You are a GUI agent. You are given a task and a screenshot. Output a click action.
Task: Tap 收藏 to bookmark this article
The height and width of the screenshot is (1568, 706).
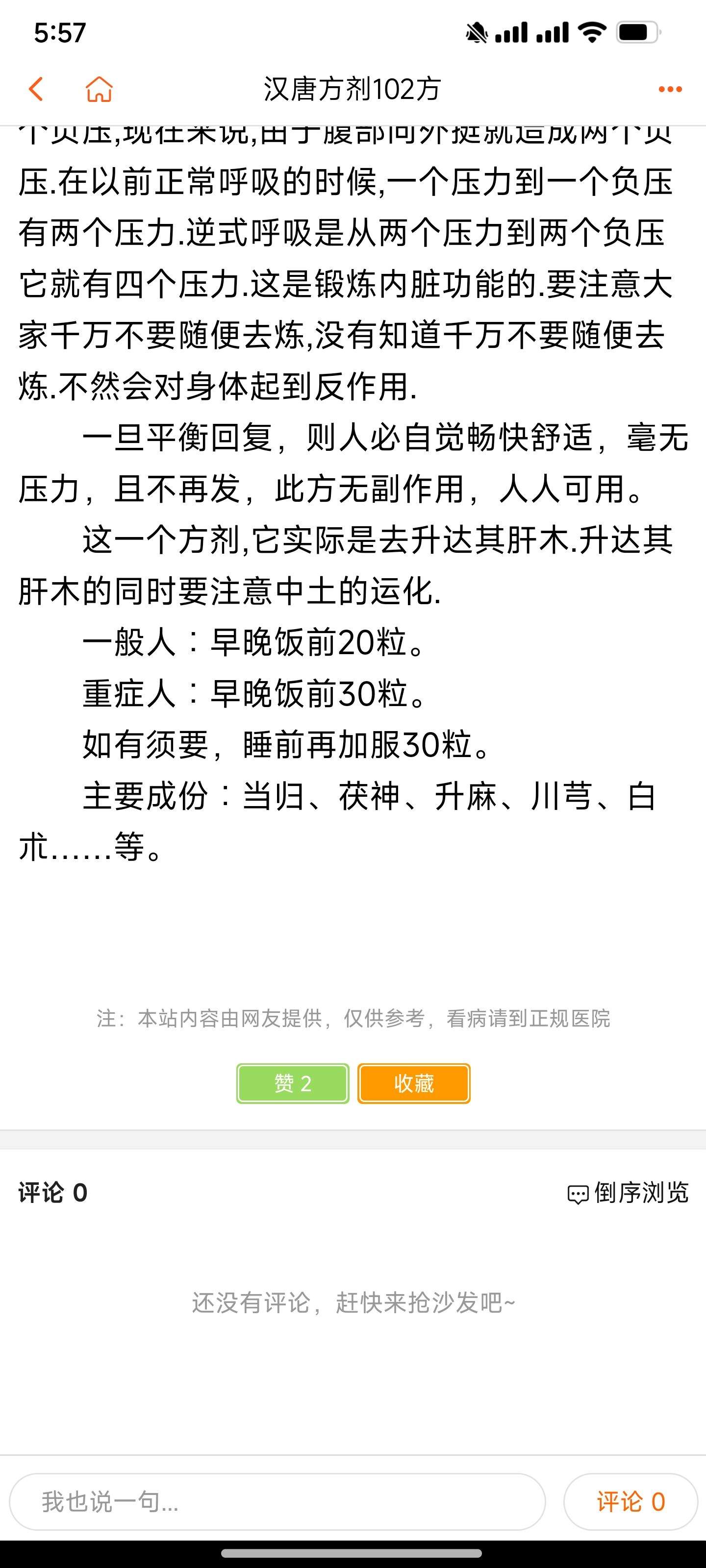pos(414,1083)
